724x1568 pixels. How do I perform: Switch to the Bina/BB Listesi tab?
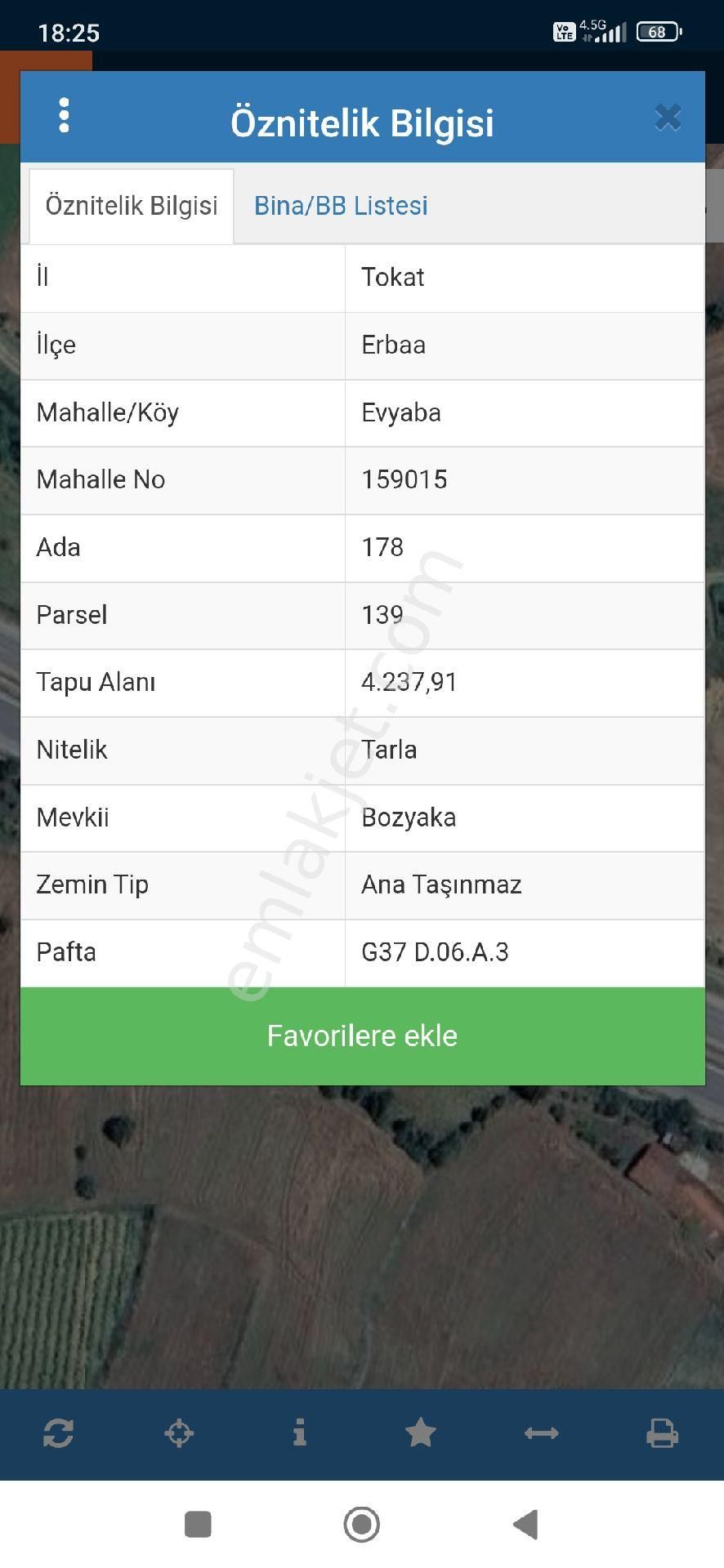point(341,206)
